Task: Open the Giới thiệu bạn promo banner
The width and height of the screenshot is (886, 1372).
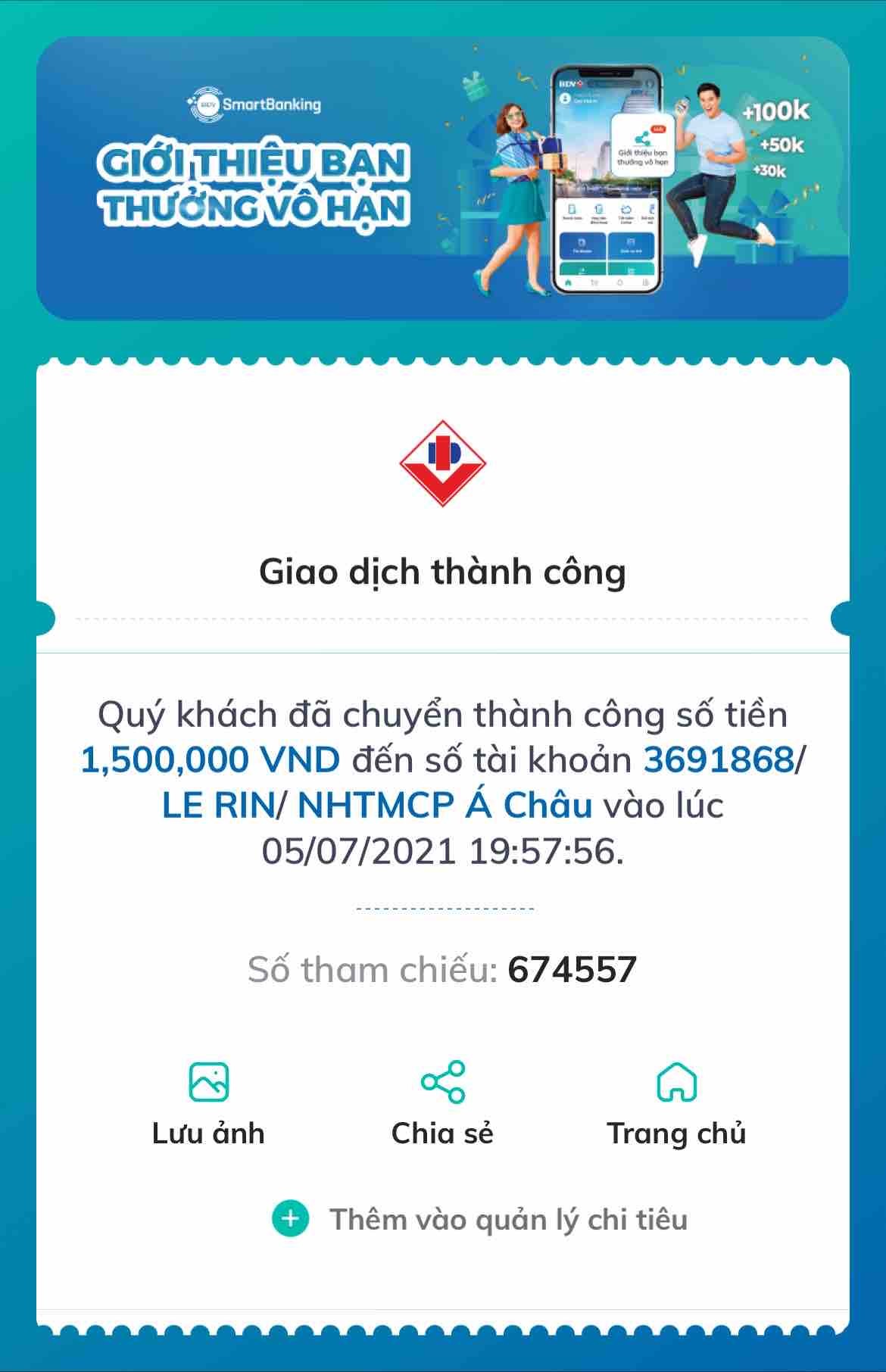Action: (442, 179)
